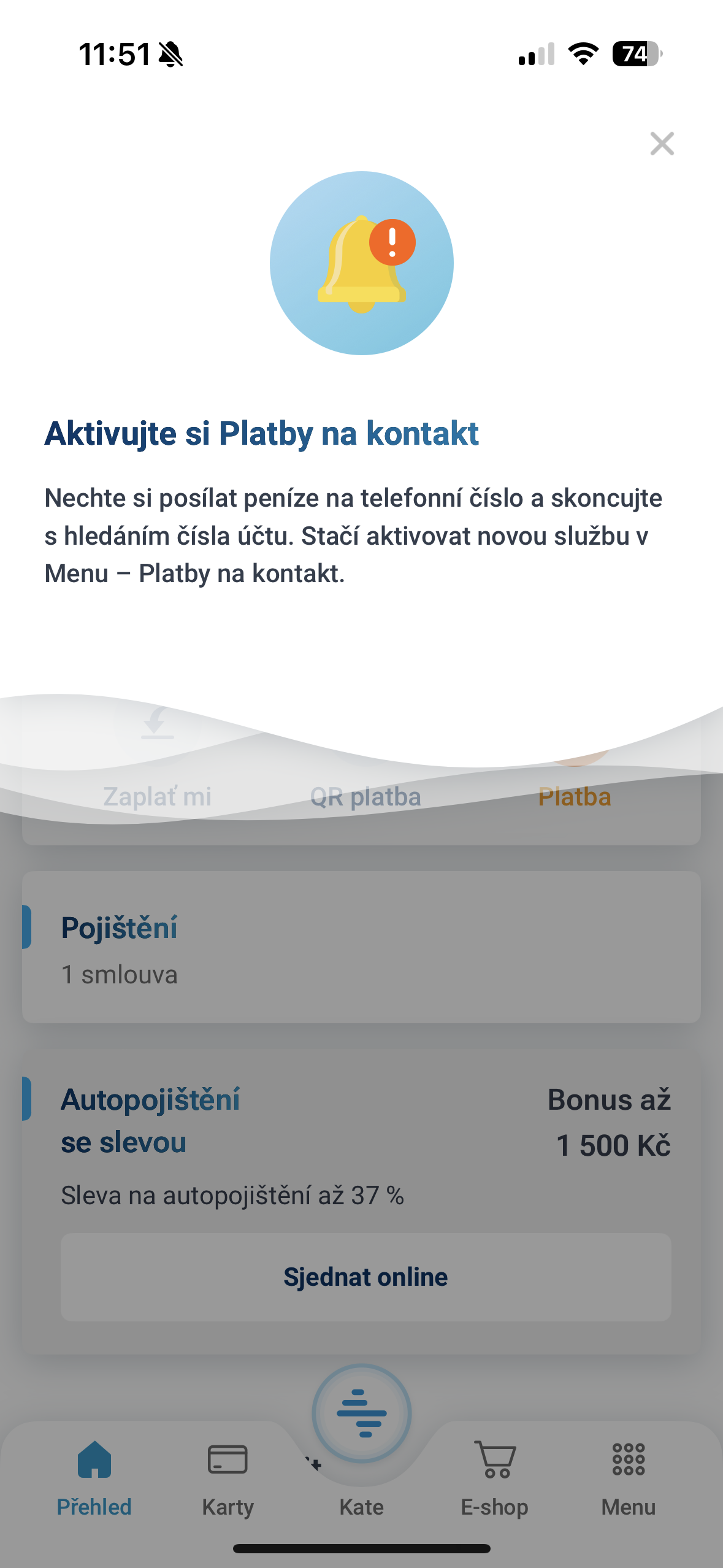Switch to the Platba tab
The image size is (723, 1568).
click(575, 797)
